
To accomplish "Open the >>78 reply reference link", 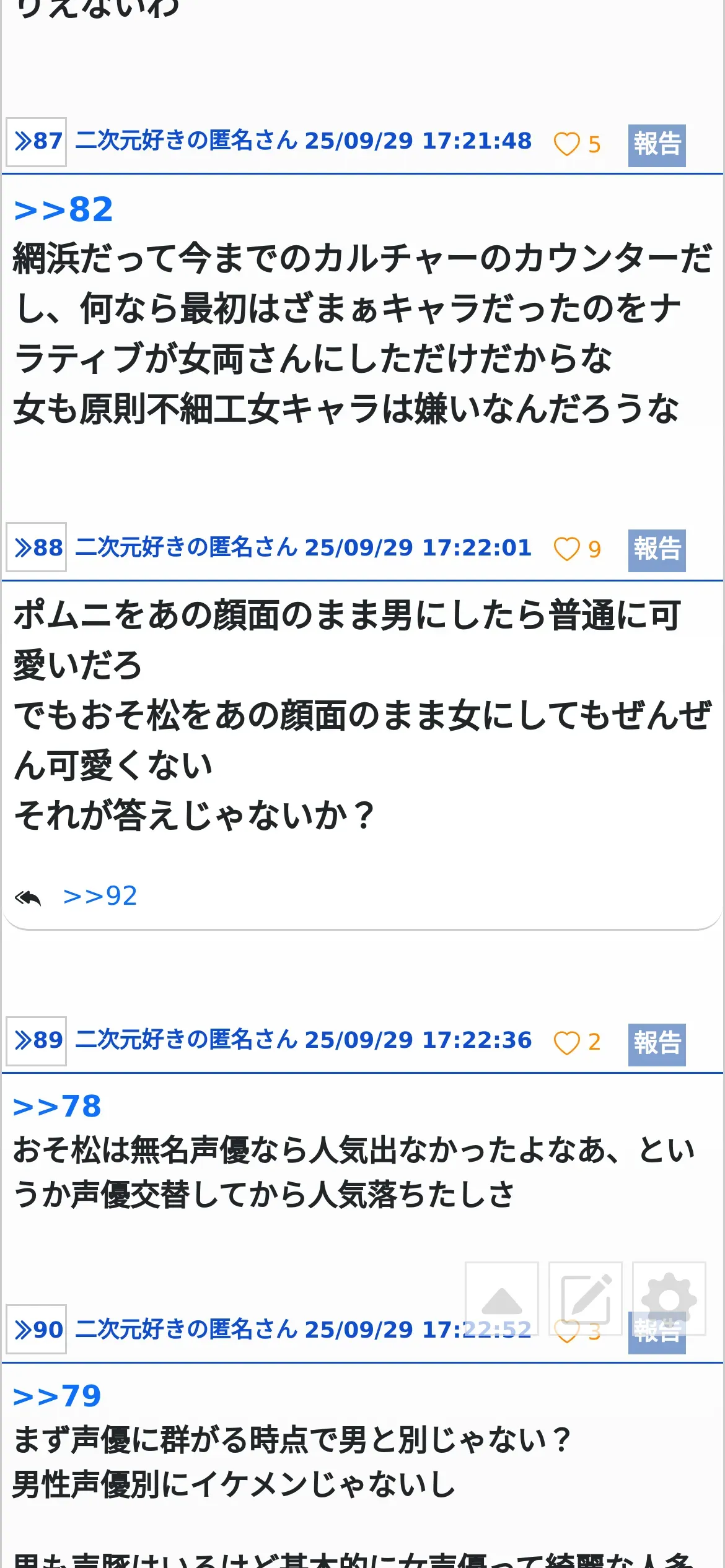I will 57,1106.
